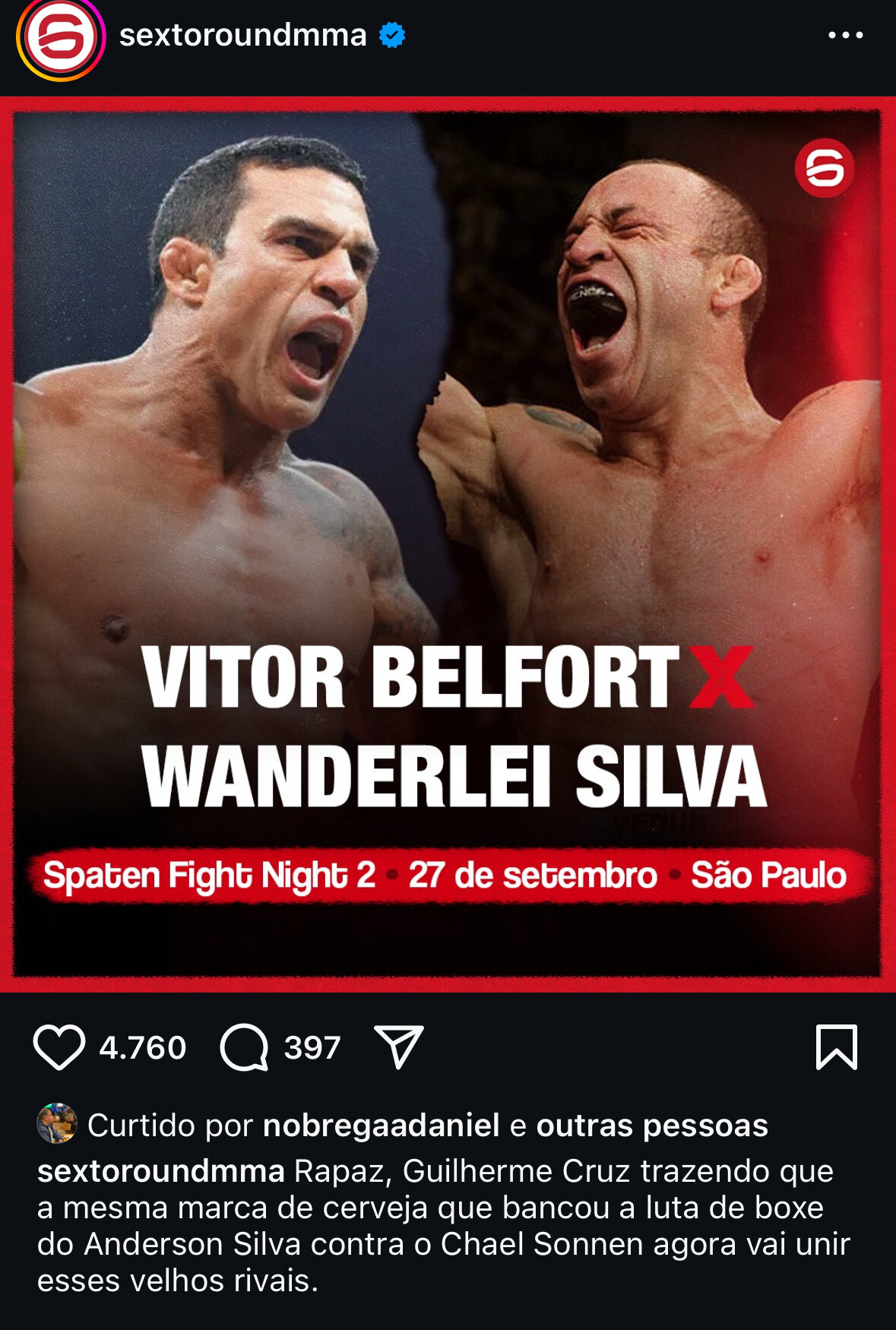Open the sextoroundmma username in header
The width and height of the screenshot is (896, 1330).
coord(242,36)
